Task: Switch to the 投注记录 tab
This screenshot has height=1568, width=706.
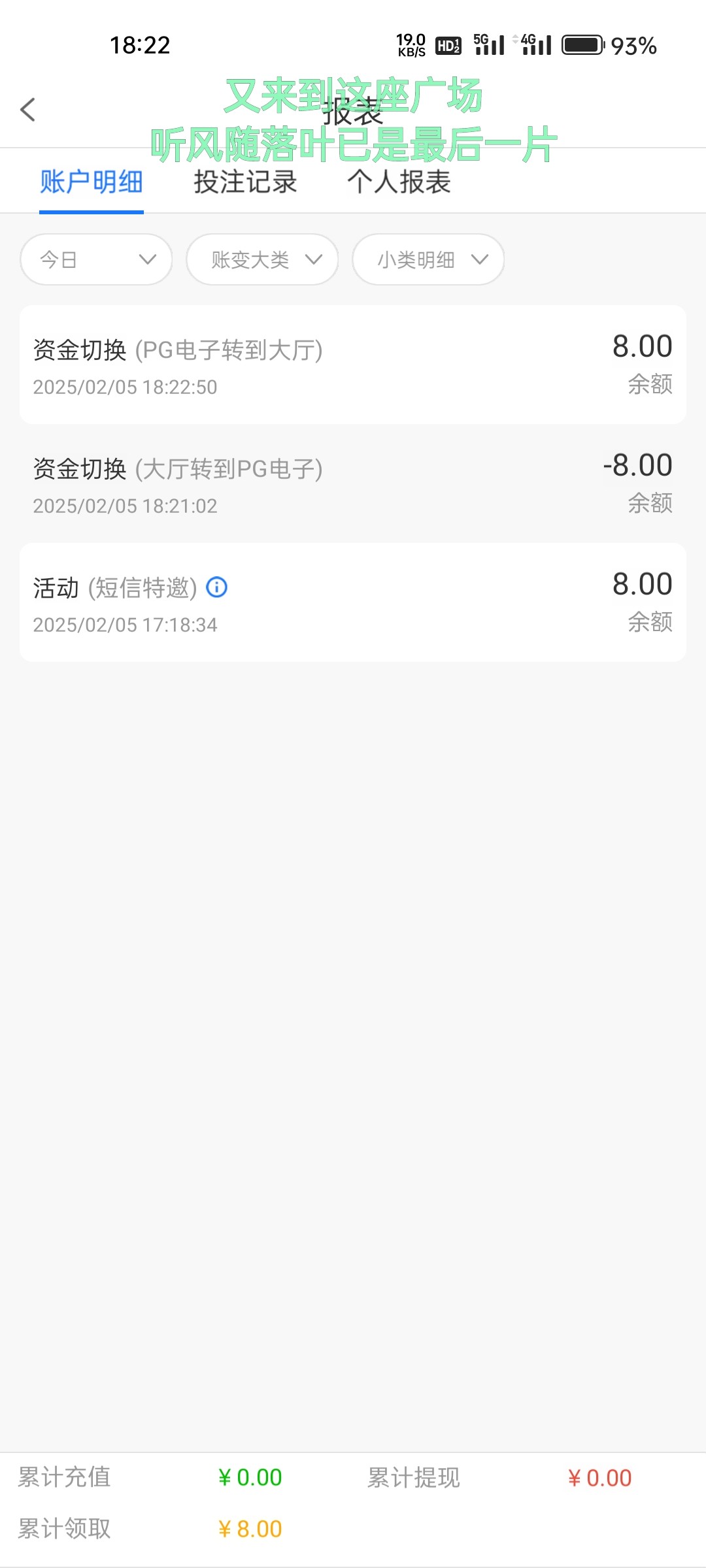Action: 246,182
